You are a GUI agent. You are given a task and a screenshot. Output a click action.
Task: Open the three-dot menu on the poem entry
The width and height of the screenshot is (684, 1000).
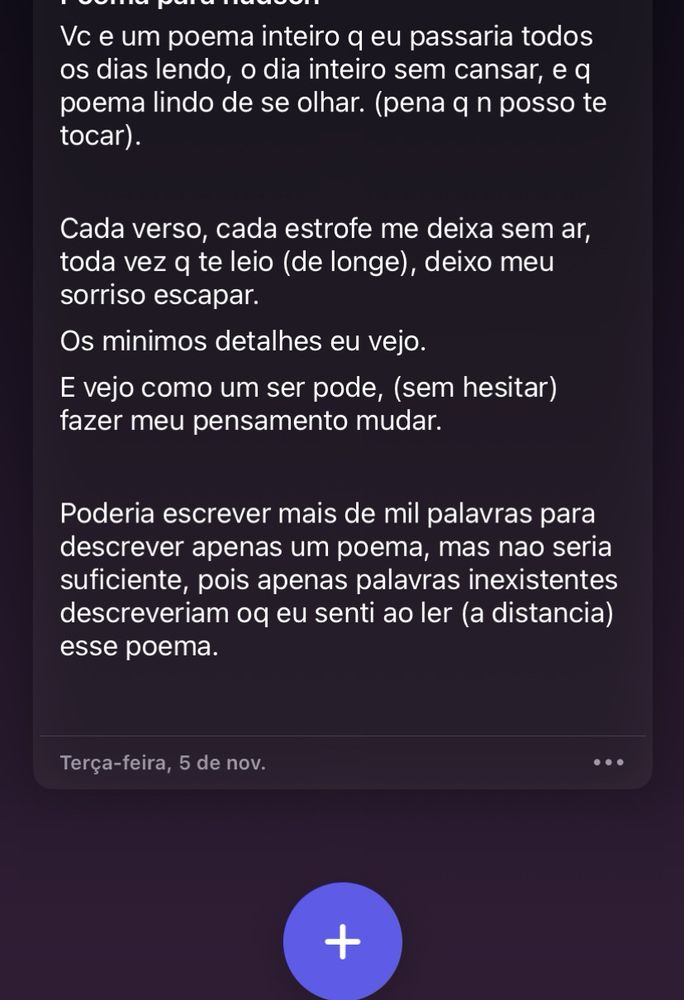tap(608, 762)
